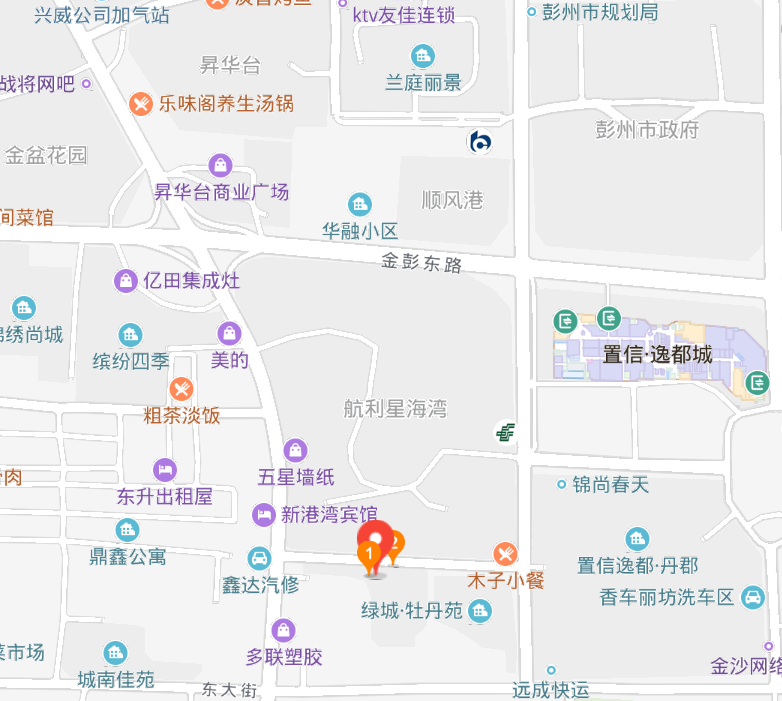Select the 香车丽坊洗车区 car wash marker
782x701 pixels.
753,597
